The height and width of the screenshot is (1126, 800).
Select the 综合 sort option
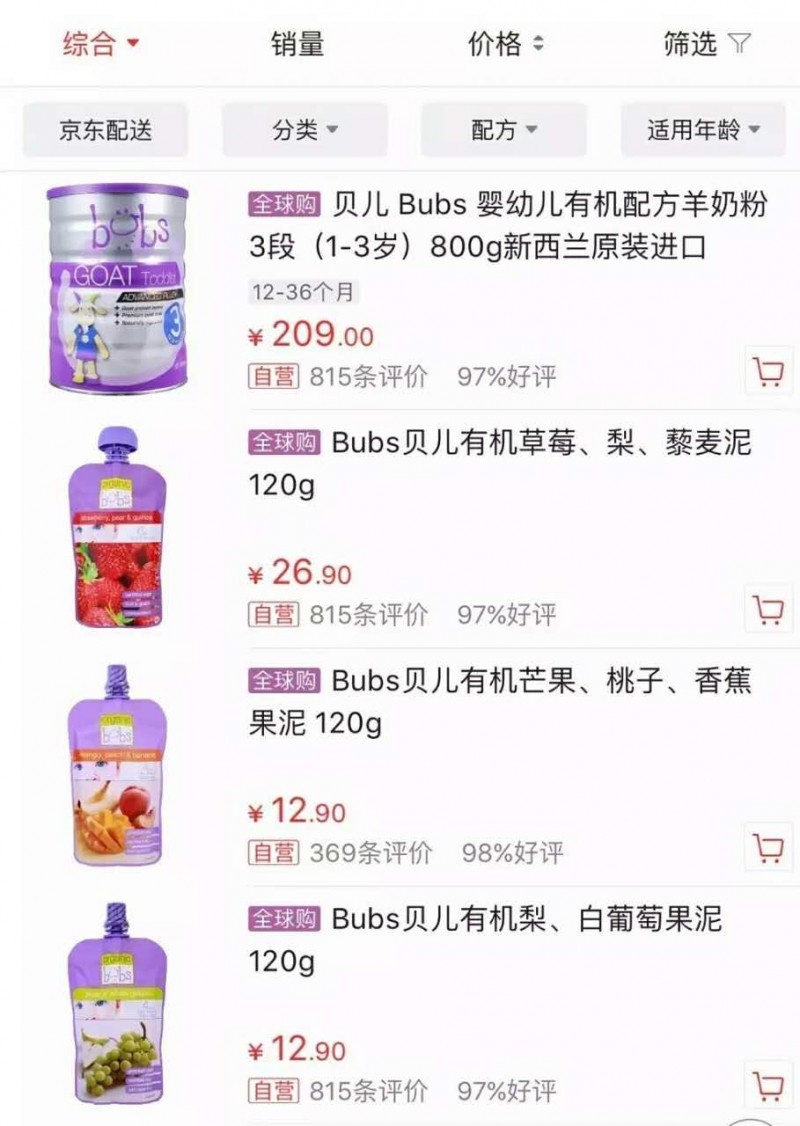coord(100,44)
